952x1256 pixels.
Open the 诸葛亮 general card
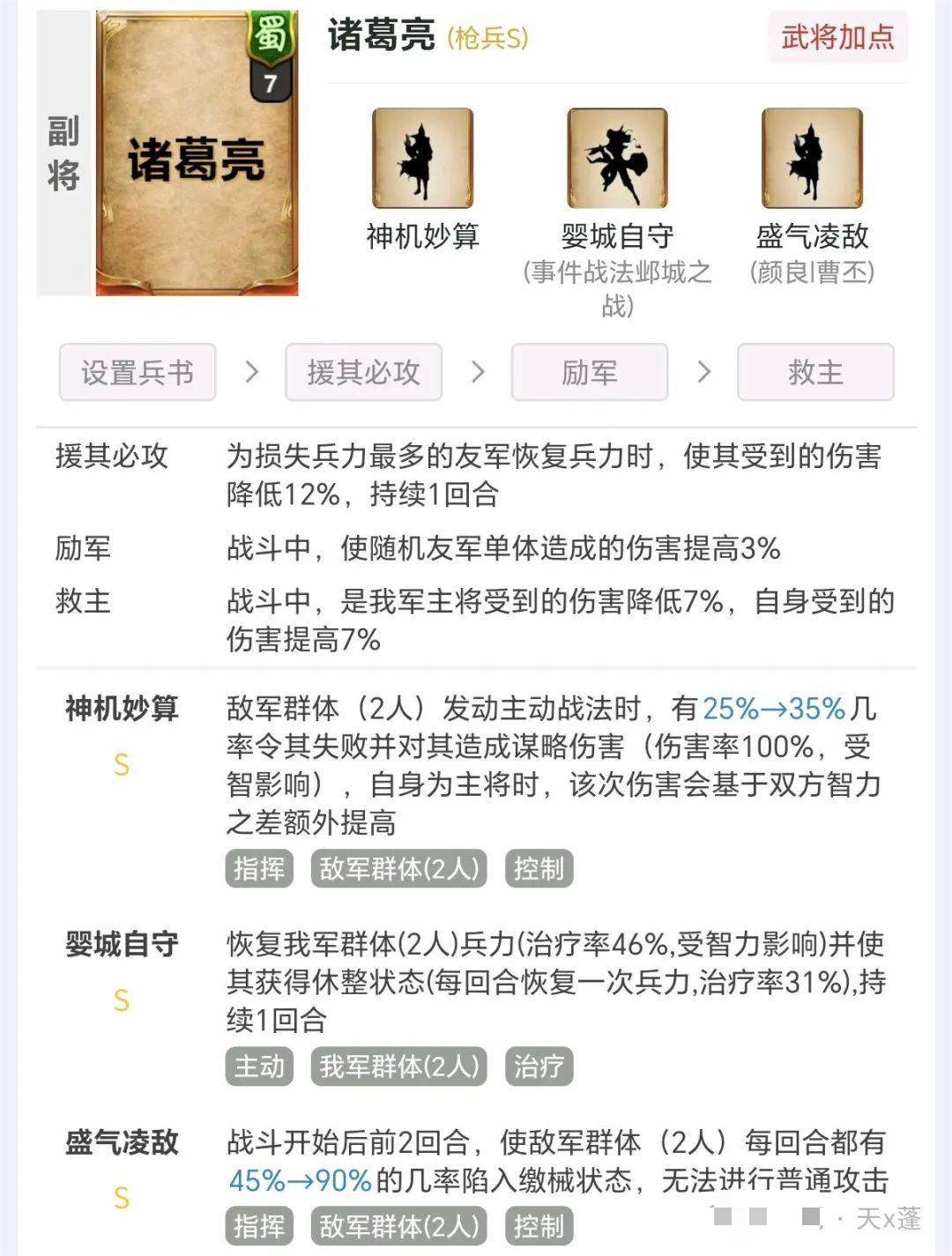[x=197, y=154]
